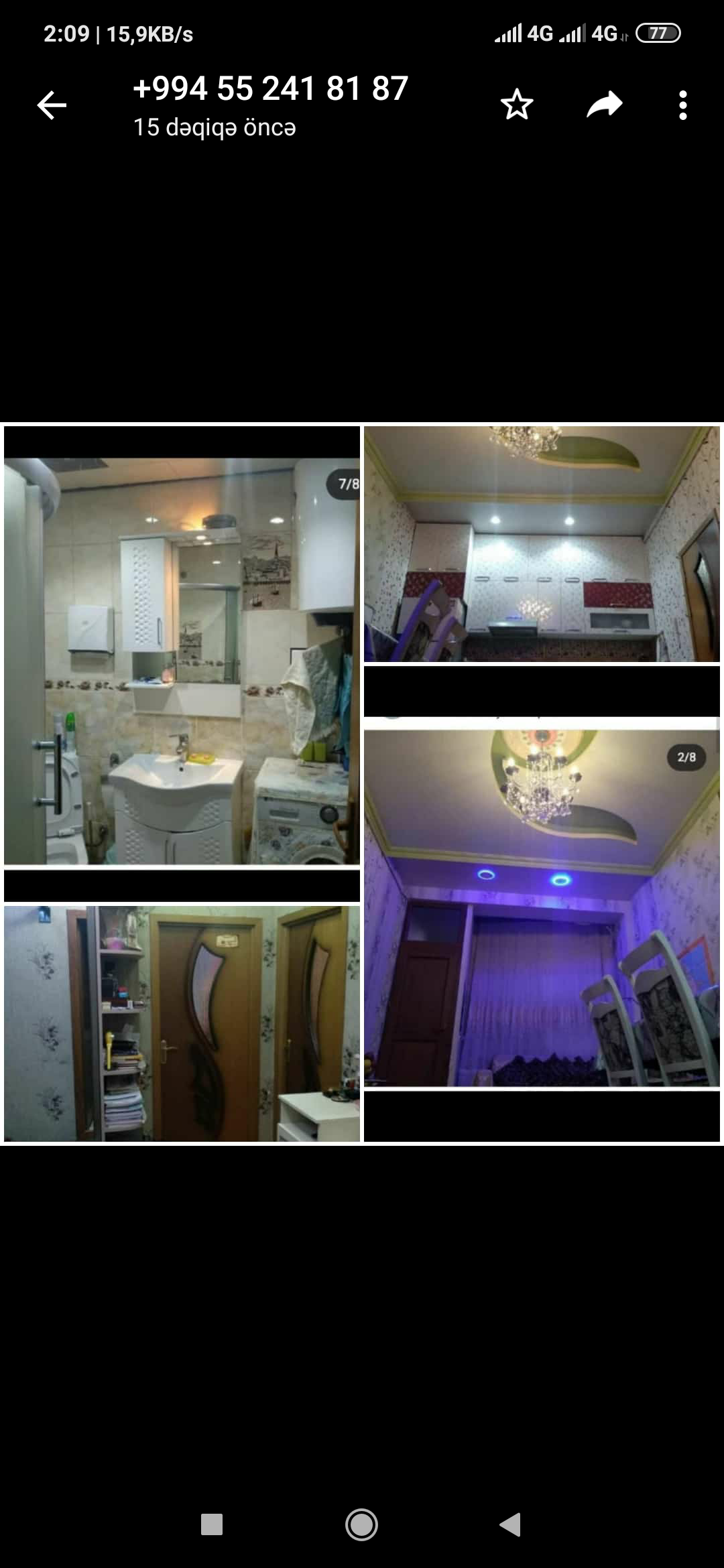The image size is (724, 1568).
Task: Star this image
Action: (516, 105)
